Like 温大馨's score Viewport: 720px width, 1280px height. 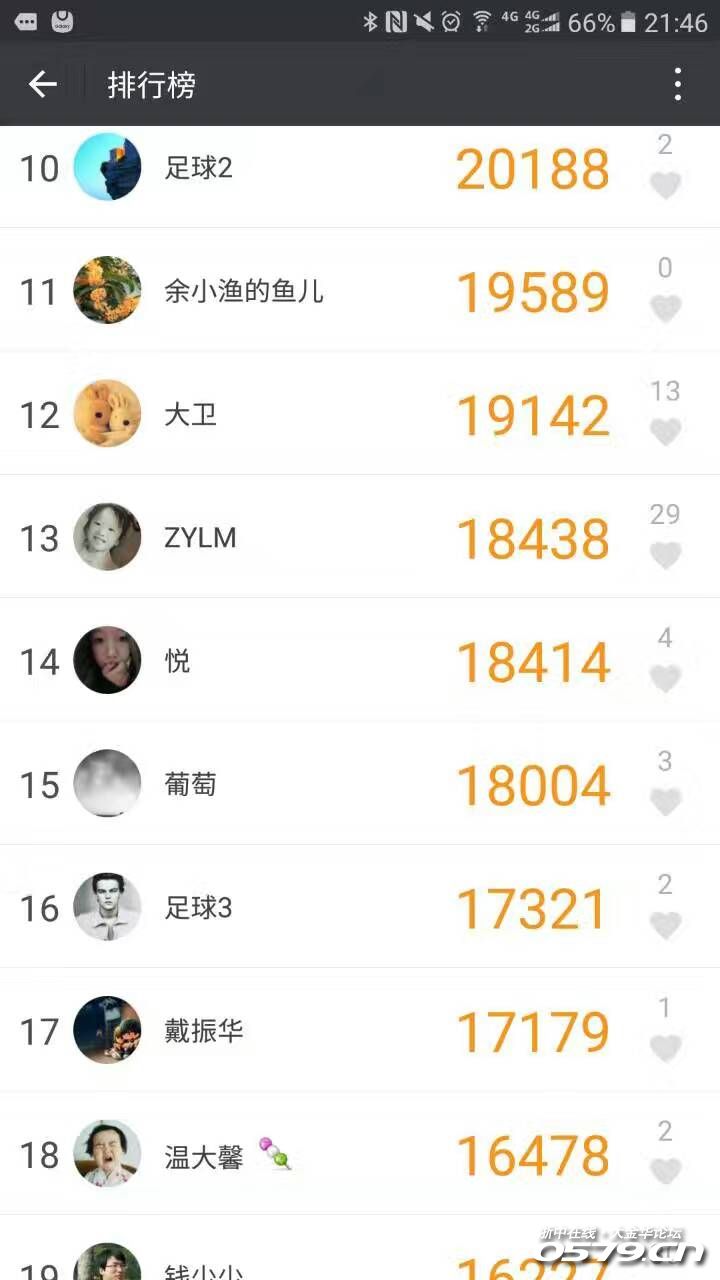[665, 1170]
